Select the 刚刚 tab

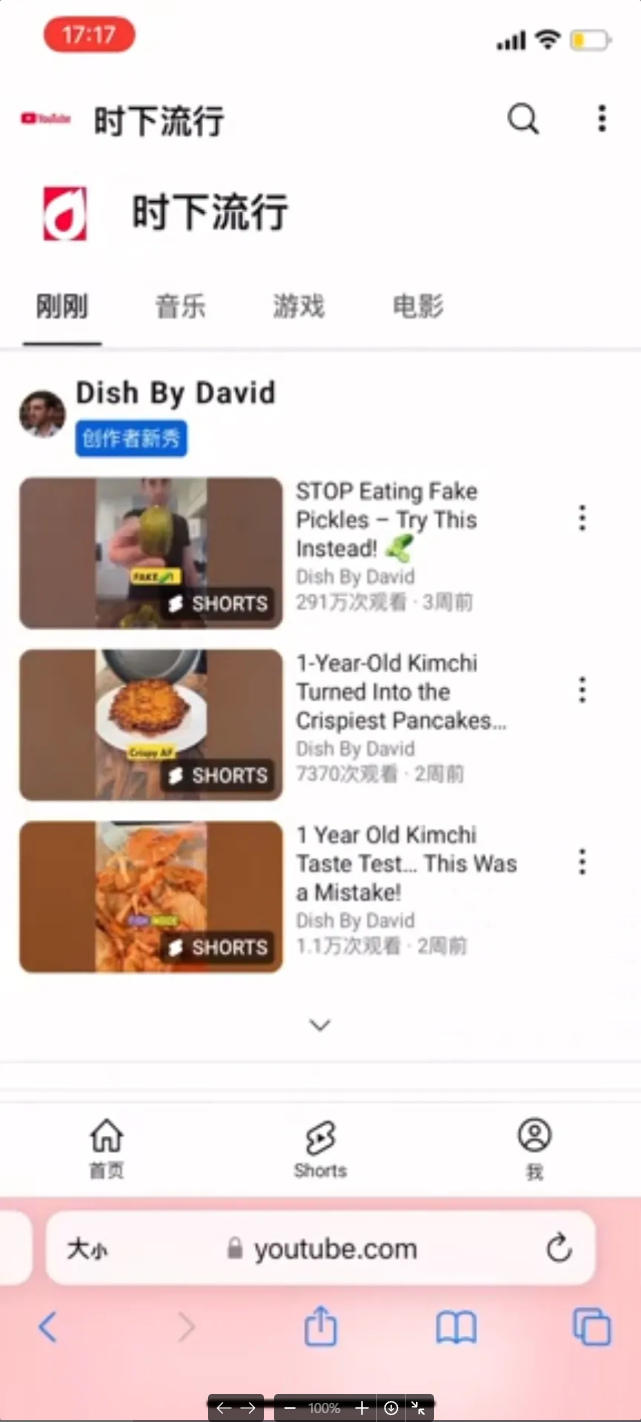[62, 306]
